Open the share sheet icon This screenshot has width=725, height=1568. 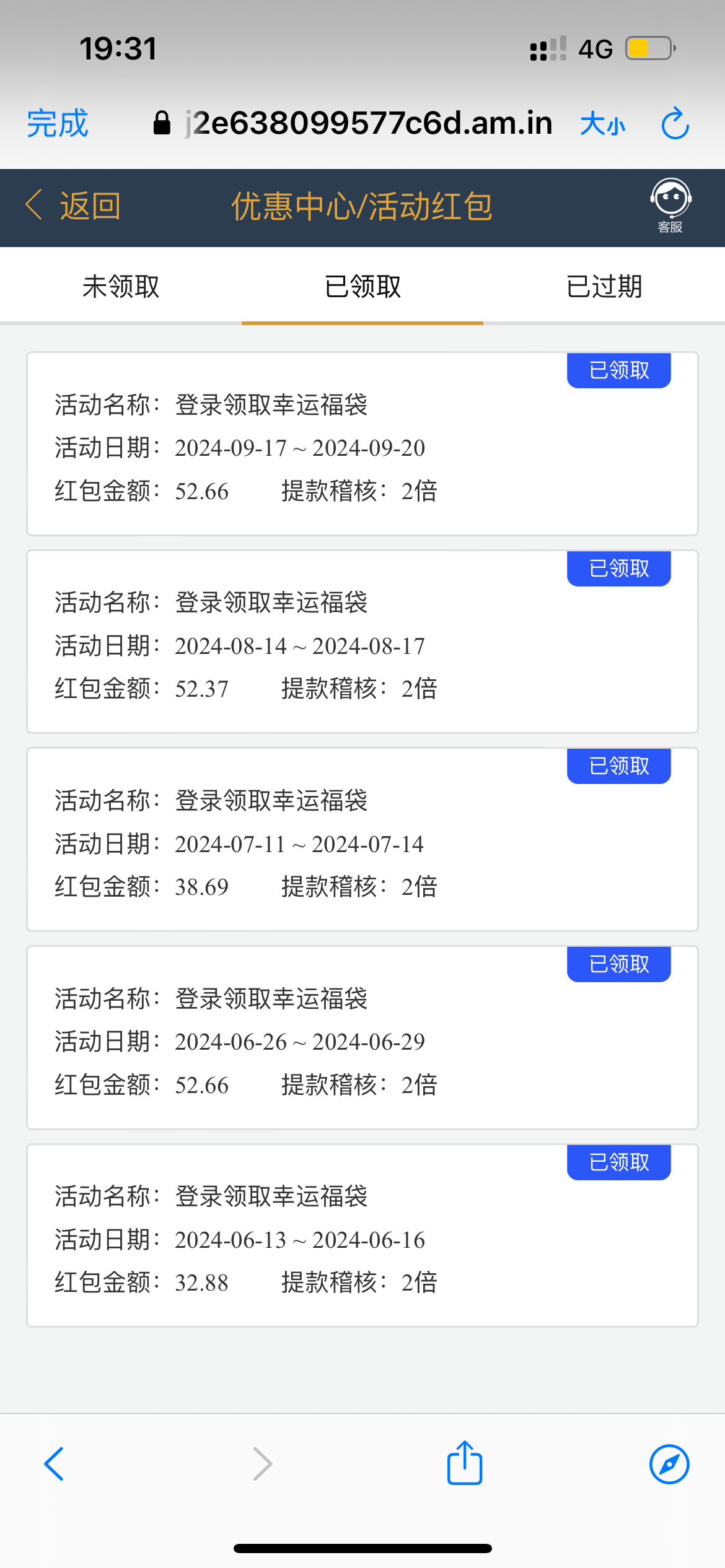pyautogui.click(x=465, y=1462)
